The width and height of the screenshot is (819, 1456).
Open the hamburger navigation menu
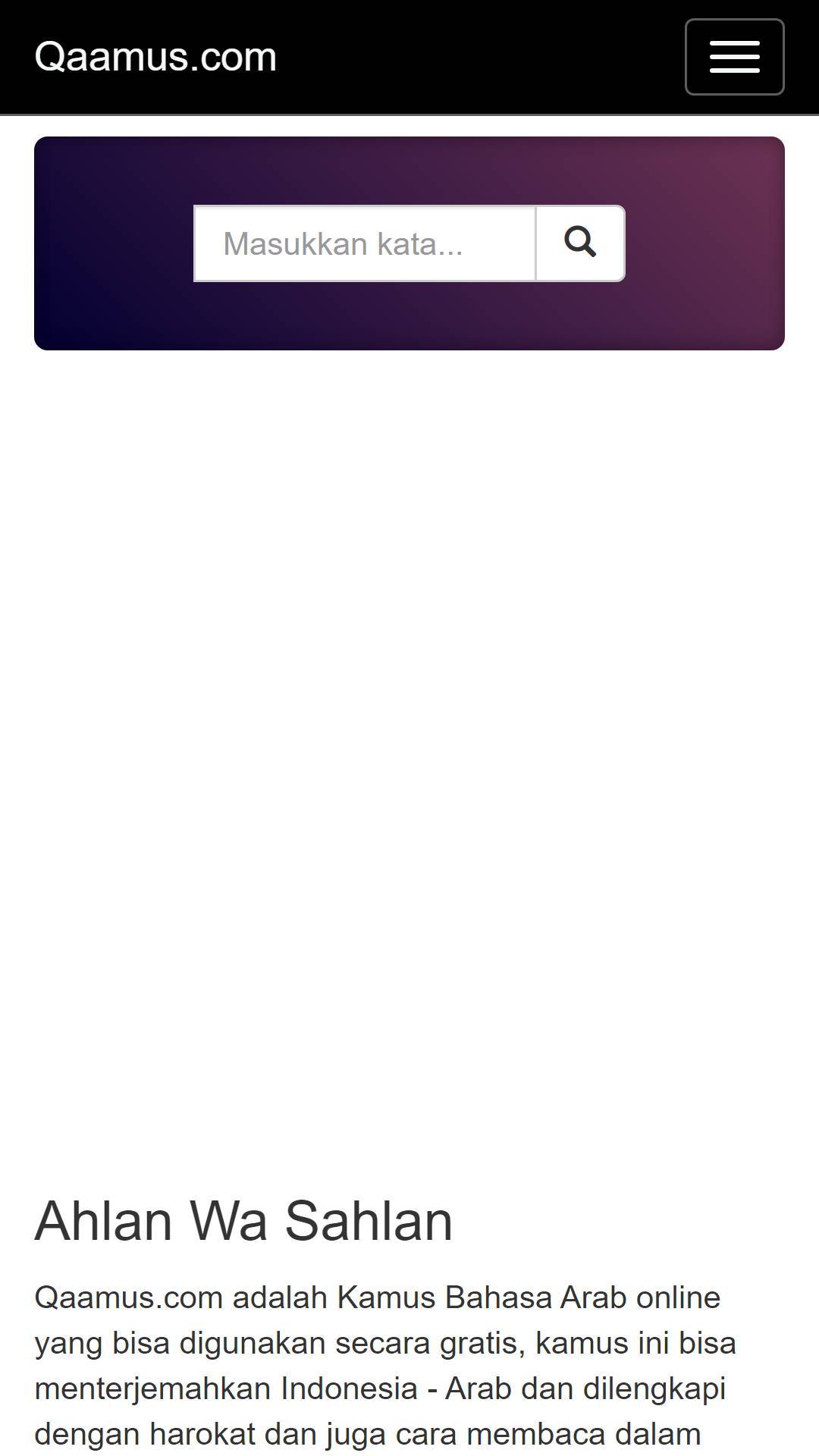pos(734,57)
